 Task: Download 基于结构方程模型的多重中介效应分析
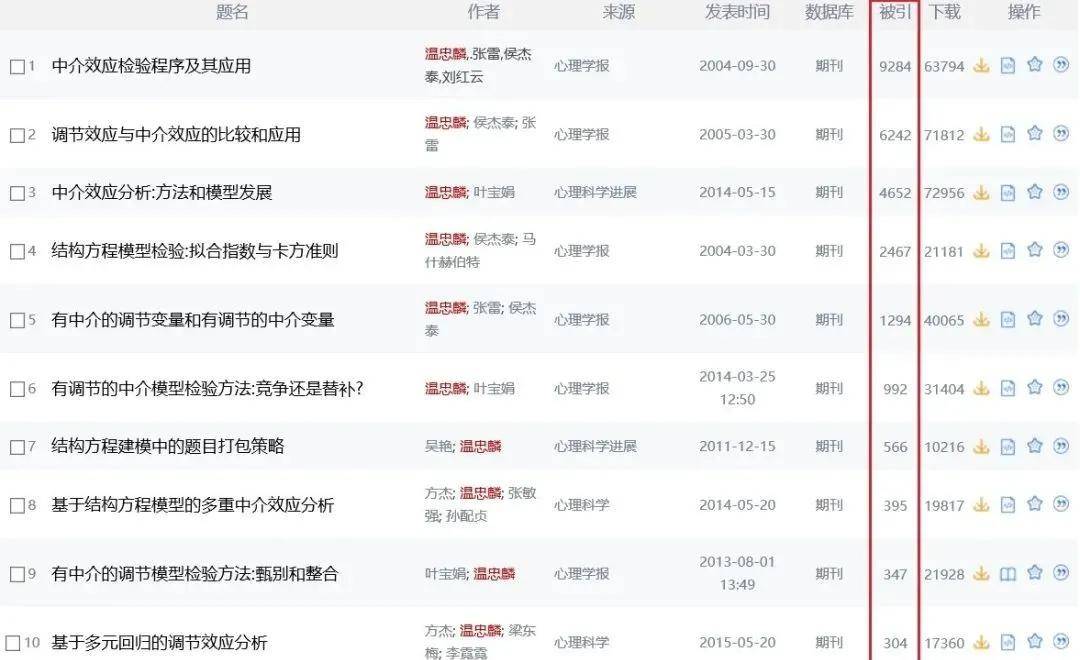click(x=982, y=505)
